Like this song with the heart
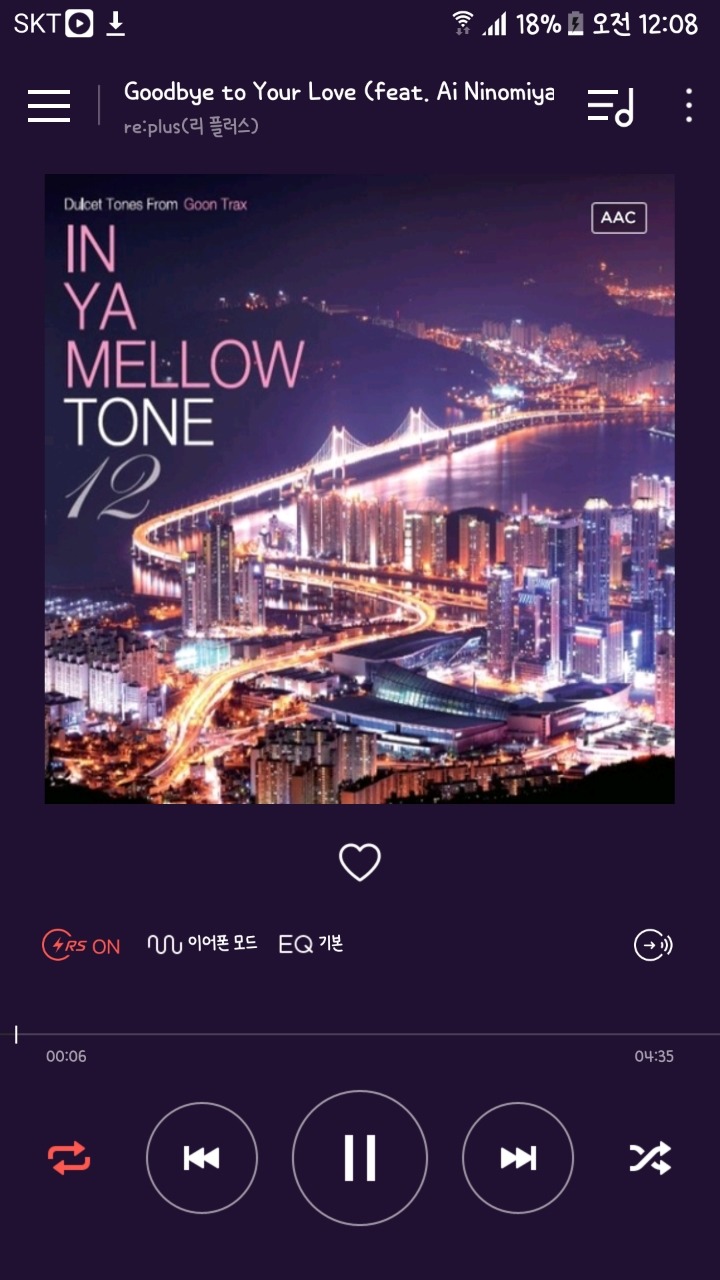Viewport: 720px width, 1280px height. click(360, 862)
